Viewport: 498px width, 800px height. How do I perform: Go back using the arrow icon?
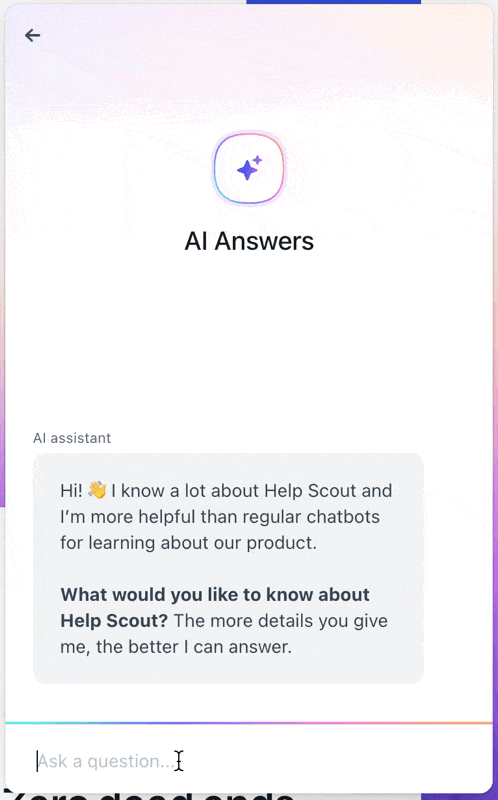pyautogui.click(x=32, y=35)
